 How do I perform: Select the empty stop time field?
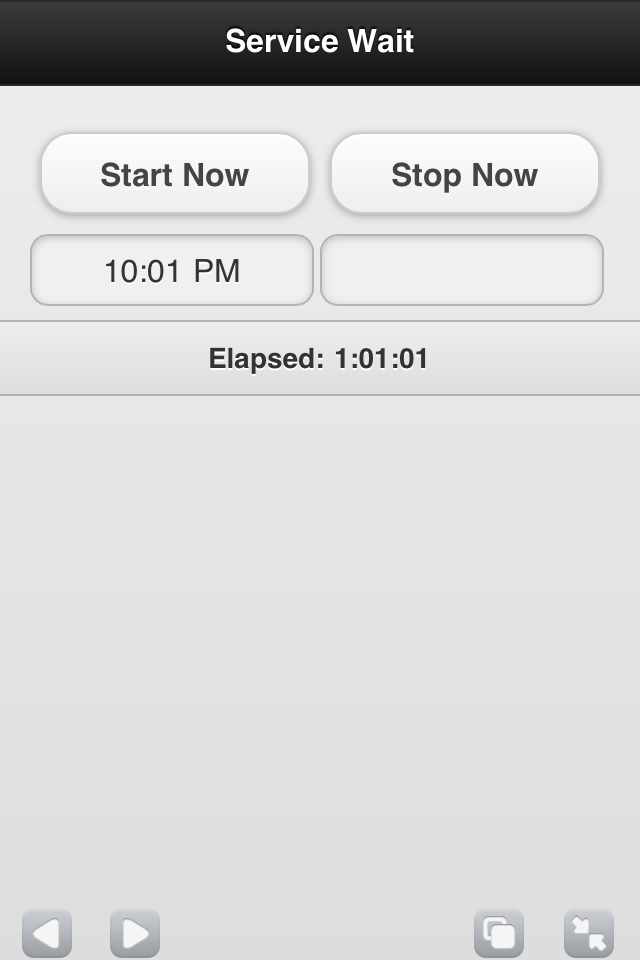tap(461, 270)
